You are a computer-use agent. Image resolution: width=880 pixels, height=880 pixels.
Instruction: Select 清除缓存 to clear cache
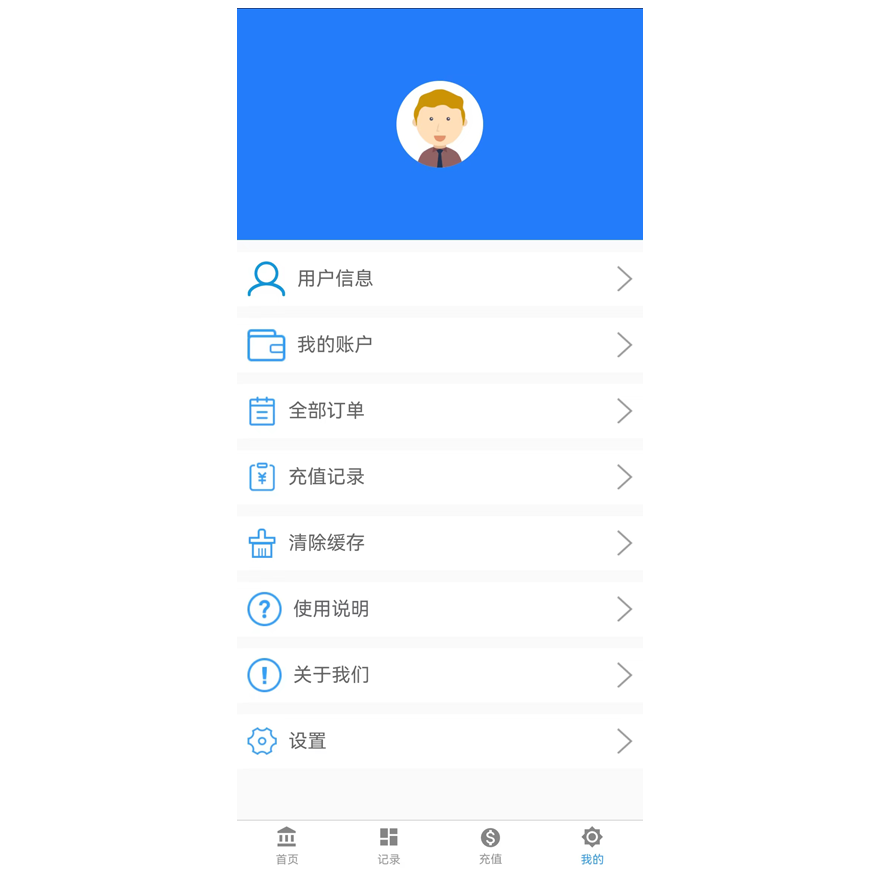[x=439, y=543]
